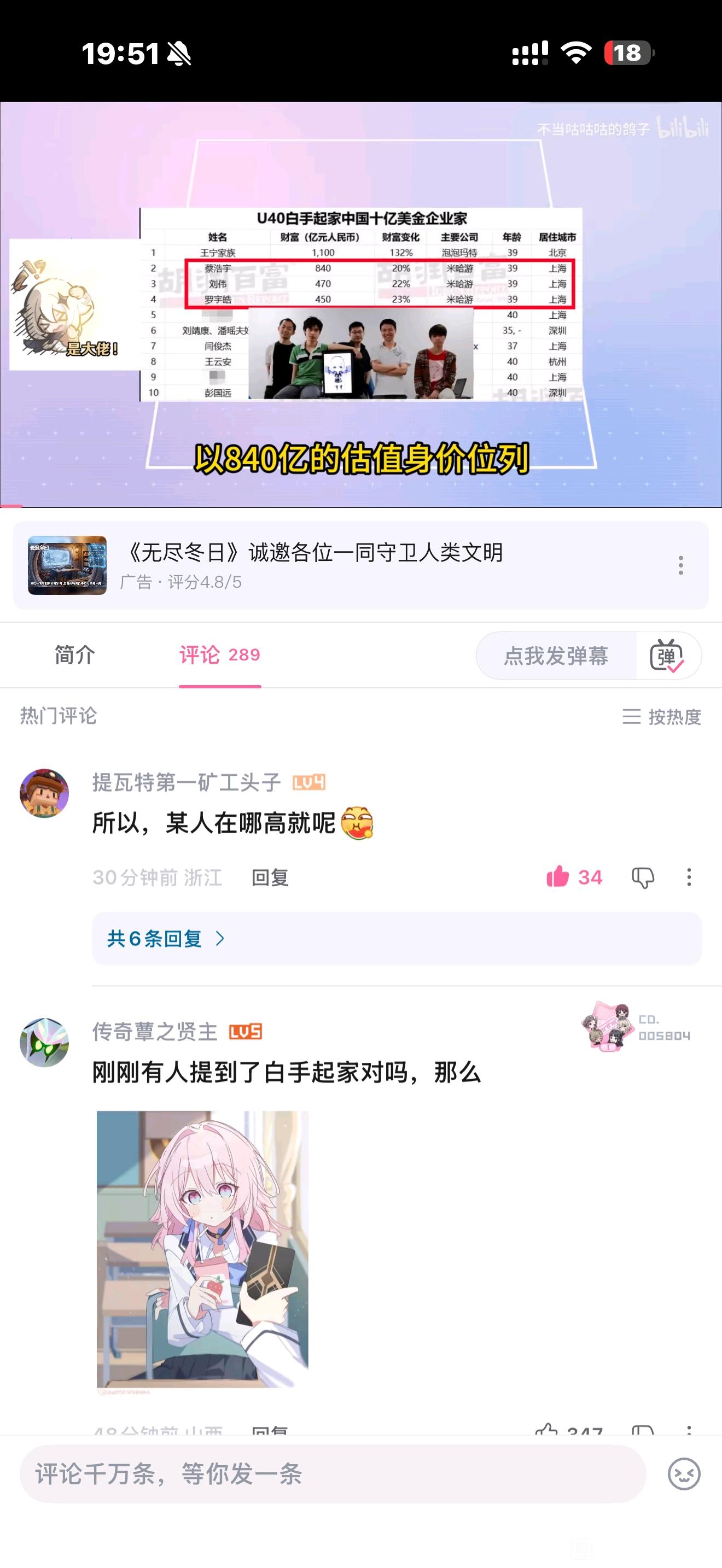Viewport: 722px width, 1568px height.
Task: Tap the video player area
Action: pyautogui.click(x=361, y=305)
